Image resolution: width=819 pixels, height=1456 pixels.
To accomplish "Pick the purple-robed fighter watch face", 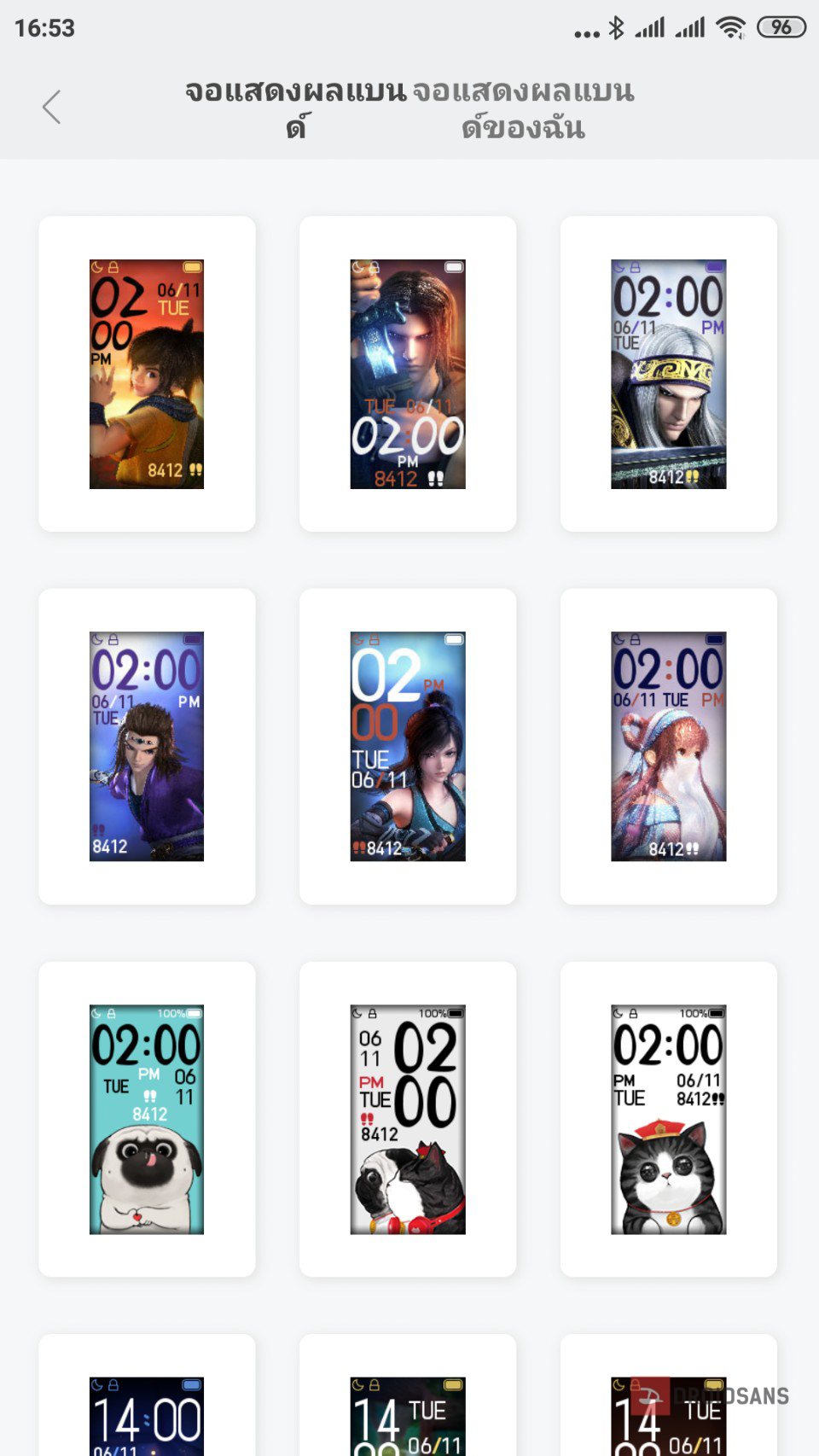I will (x=147, y=746).
